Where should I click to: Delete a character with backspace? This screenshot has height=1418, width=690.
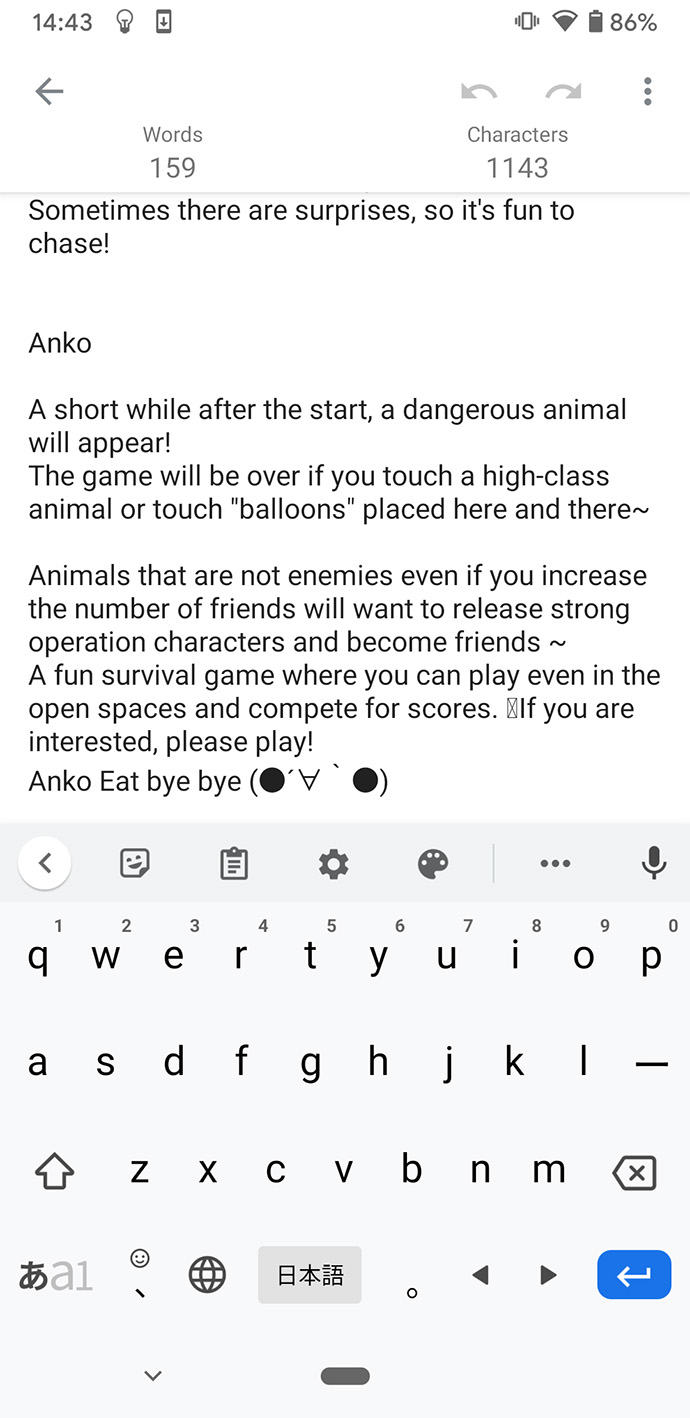point(634,1172)
